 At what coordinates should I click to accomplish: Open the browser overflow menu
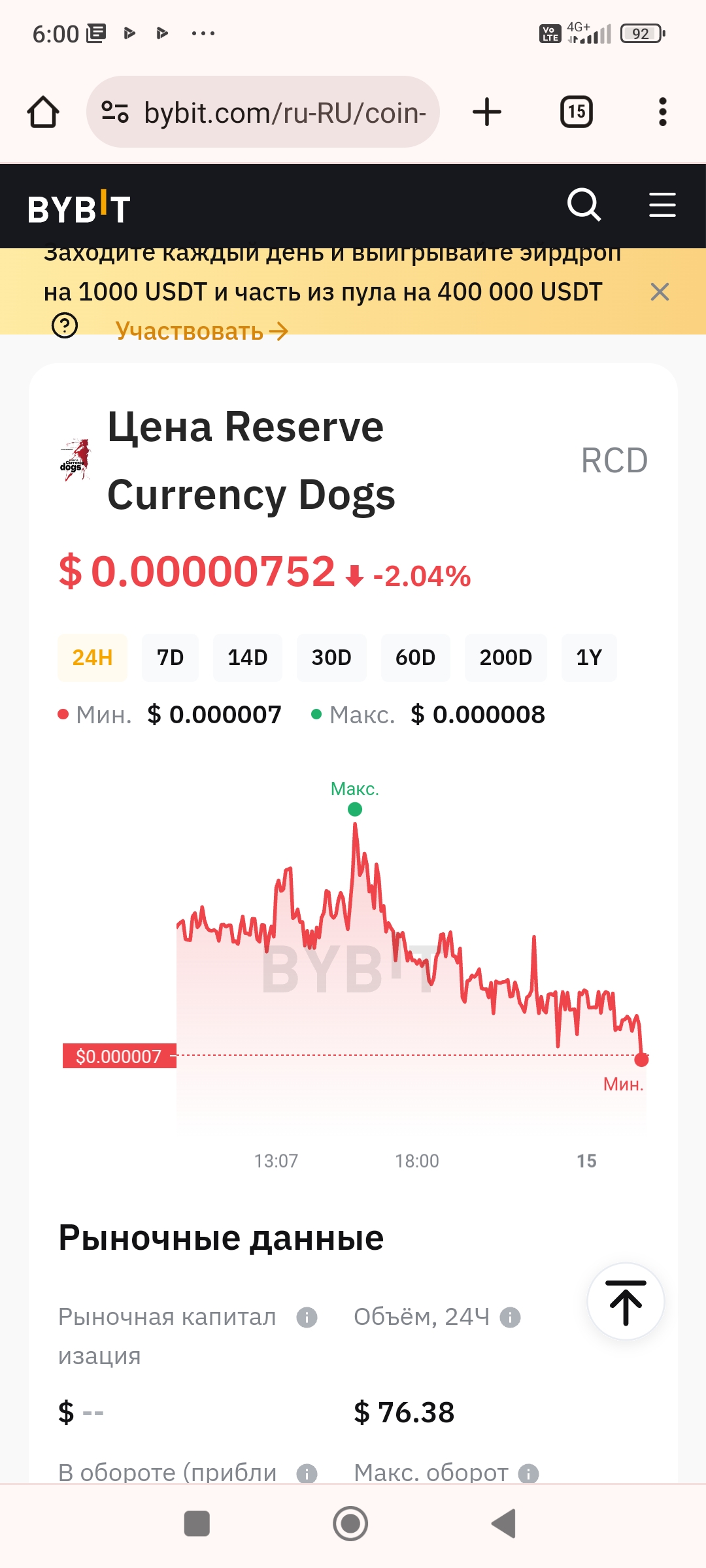click(x=662, y=112)
